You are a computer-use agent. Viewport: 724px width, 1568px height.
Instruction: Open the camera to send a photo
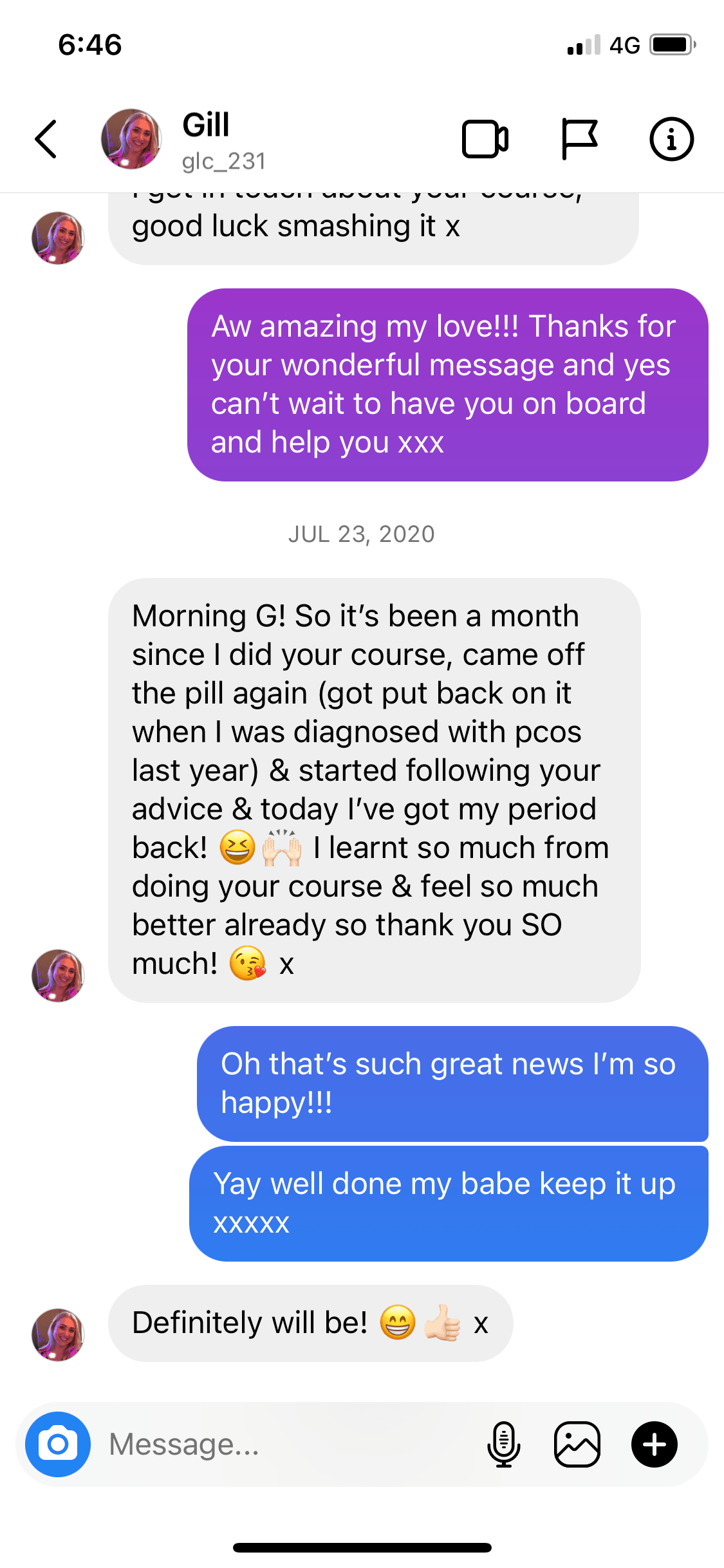[x=58, y=1444]
